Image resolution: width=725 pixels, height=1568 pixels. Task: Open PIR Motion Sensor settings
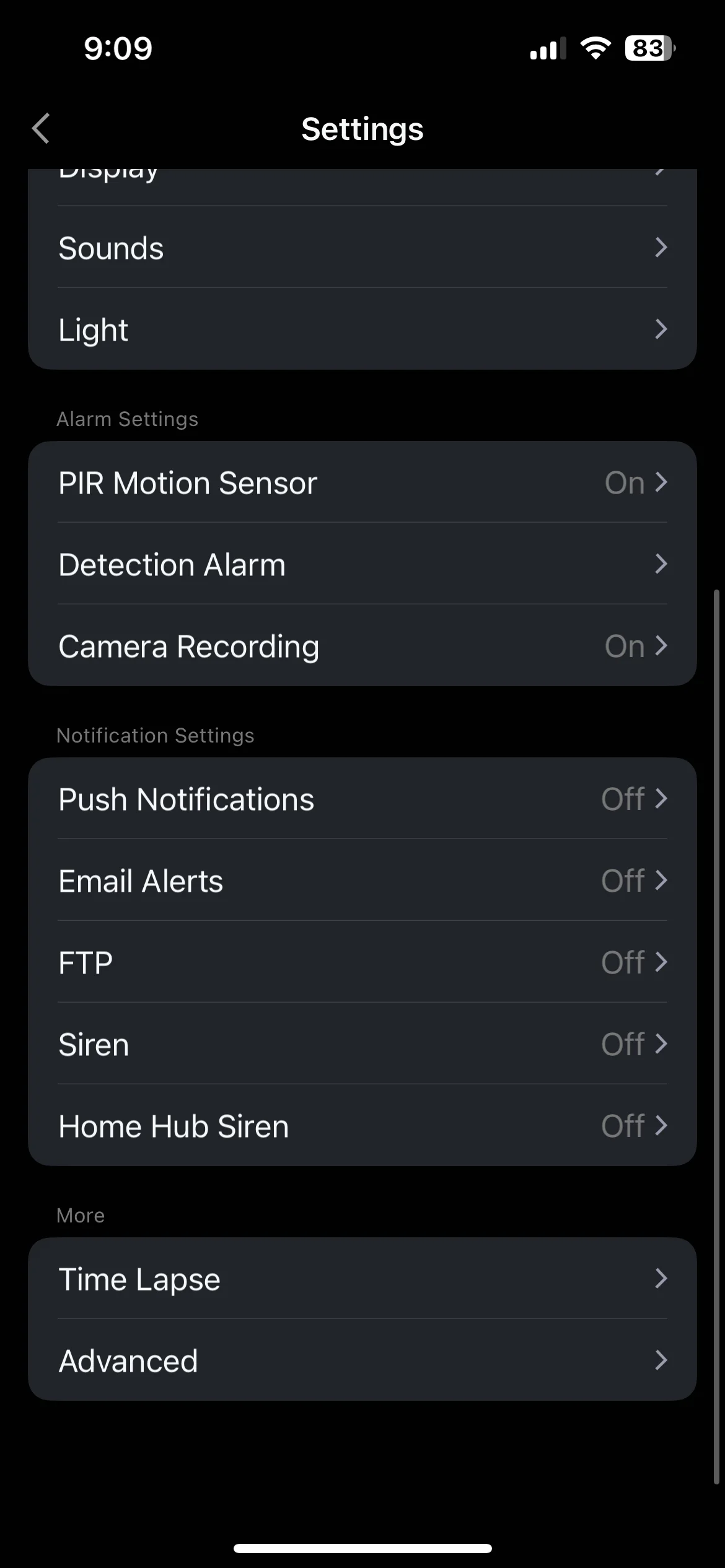coord(362,482)
